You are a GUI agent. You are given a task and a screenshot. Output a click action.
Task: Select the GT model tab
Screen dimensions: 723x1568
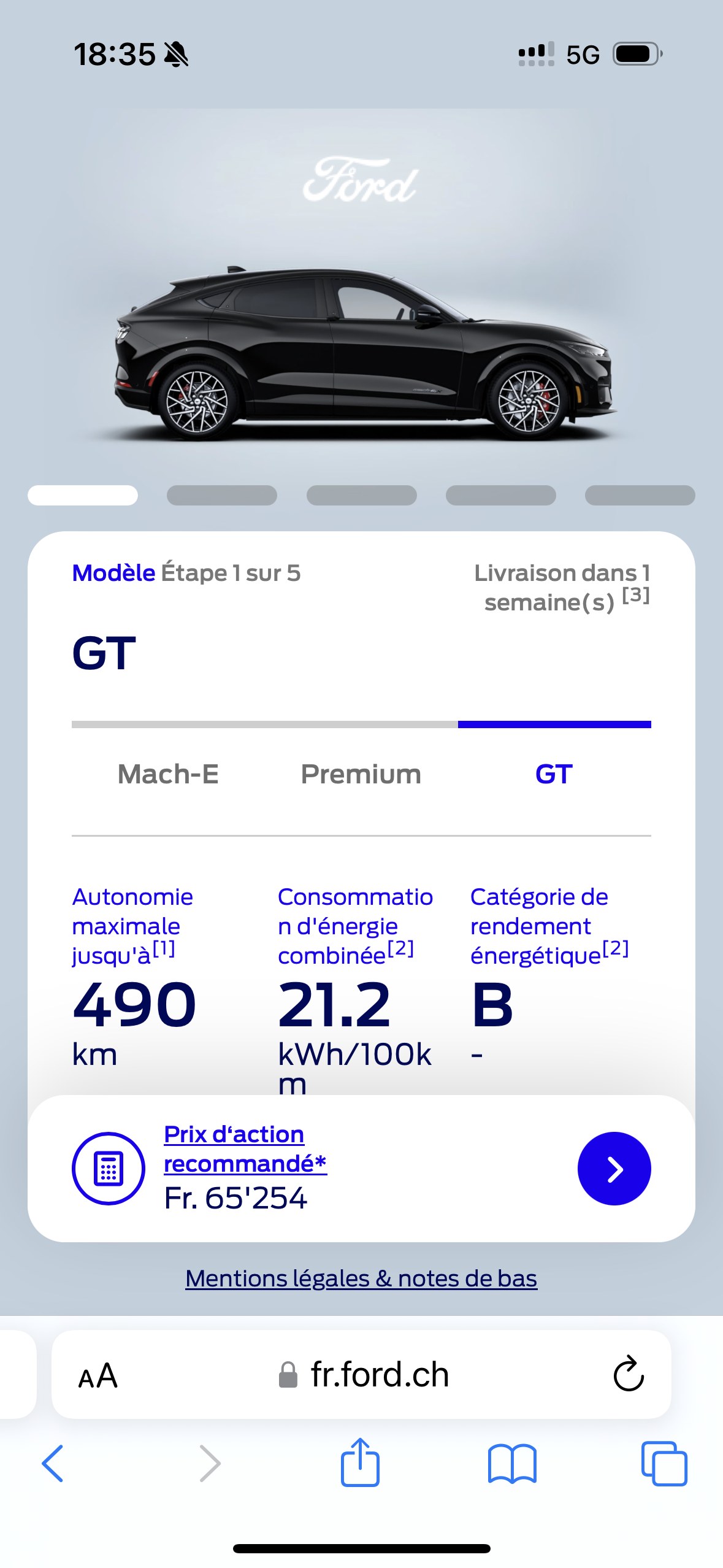(x=554, y=774)
